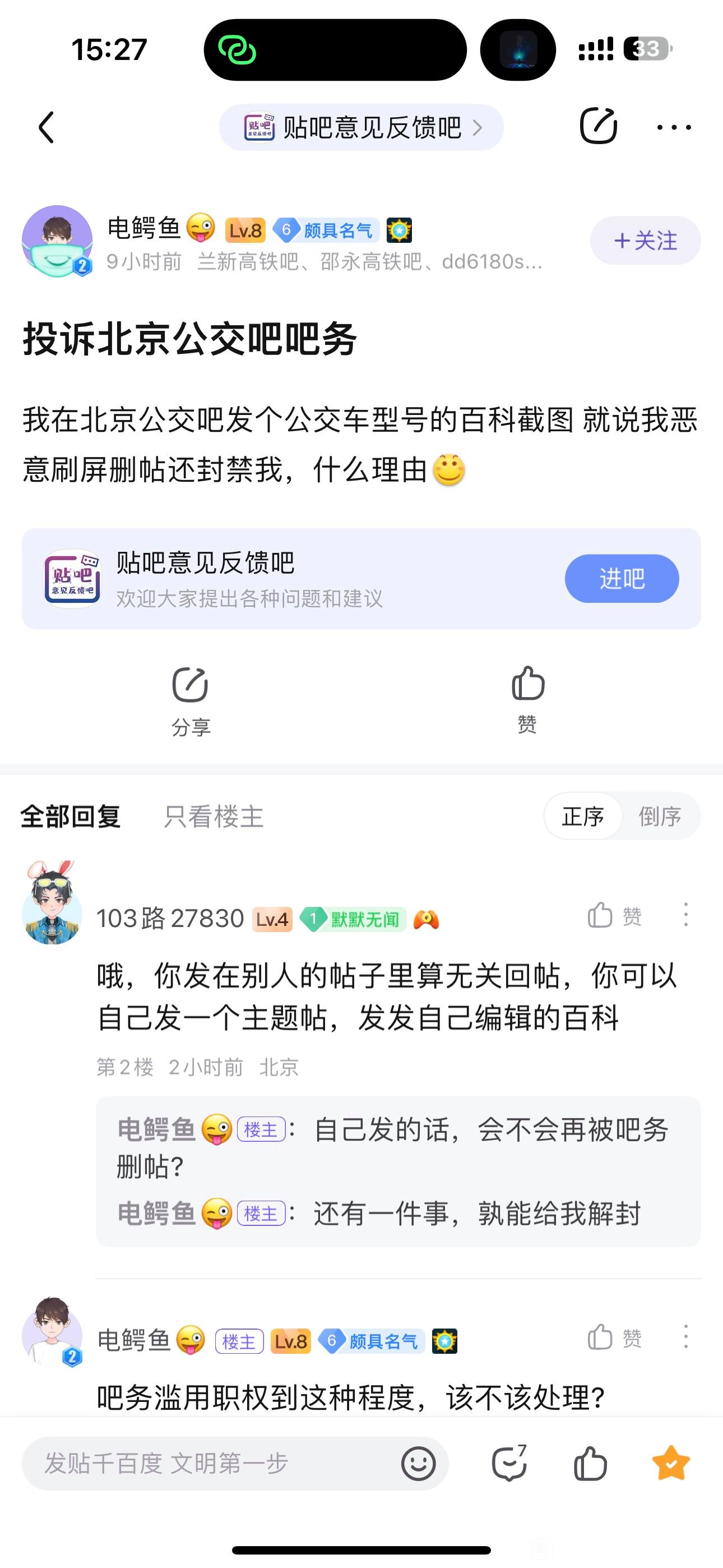
Task: Go back to the previous page
Action: tap(47, 127)
